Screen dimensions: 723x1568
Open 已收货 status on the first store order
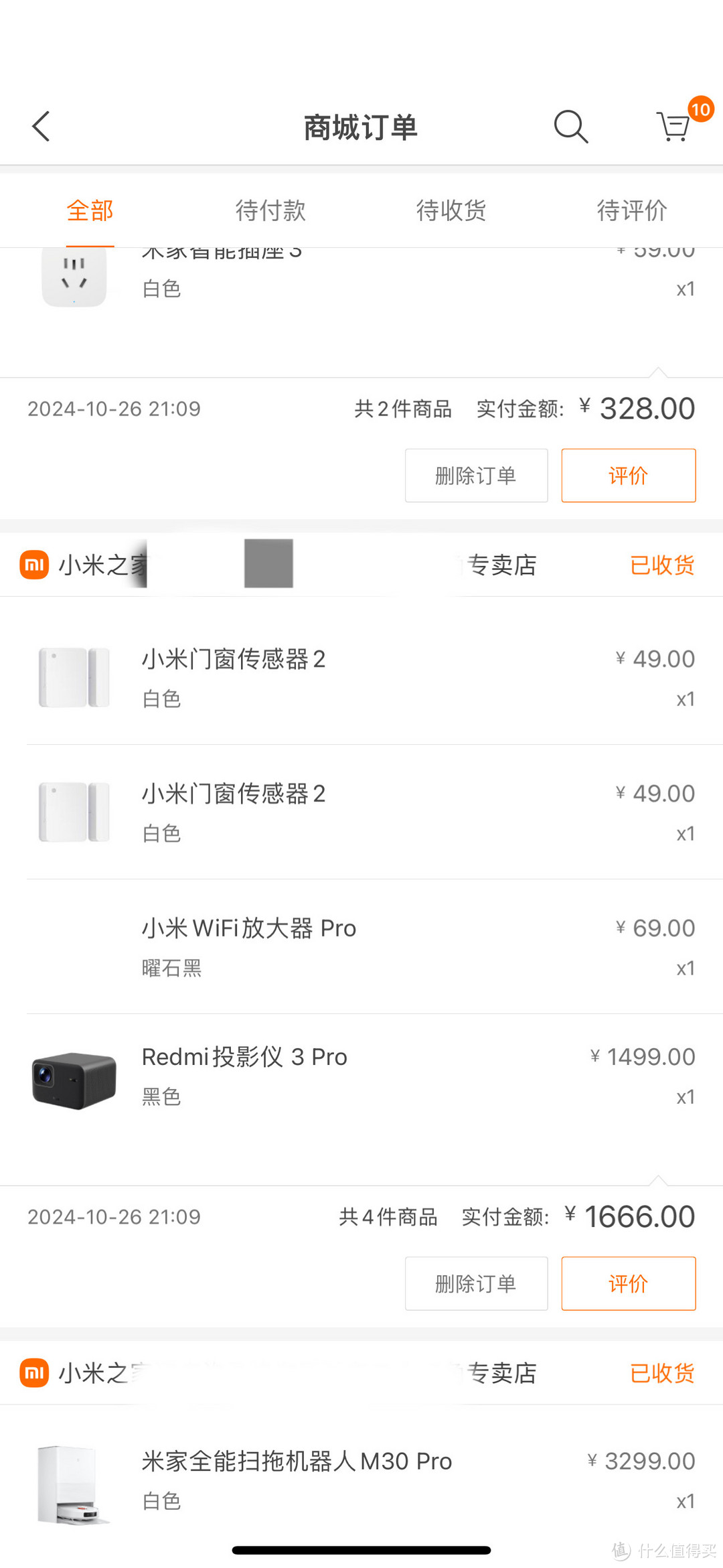point(662,565)
